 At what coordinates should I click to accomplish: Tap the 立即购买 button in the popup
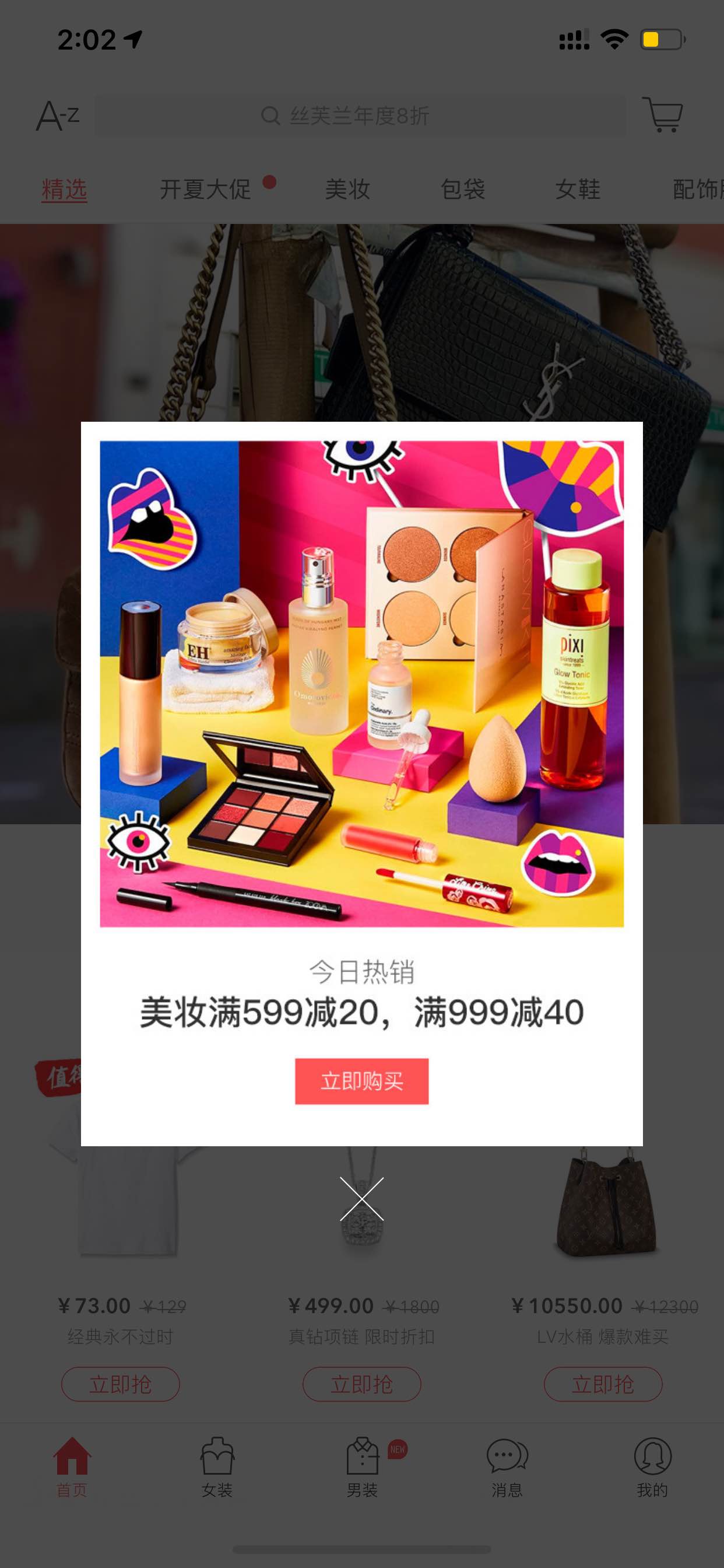(361, 1081)
